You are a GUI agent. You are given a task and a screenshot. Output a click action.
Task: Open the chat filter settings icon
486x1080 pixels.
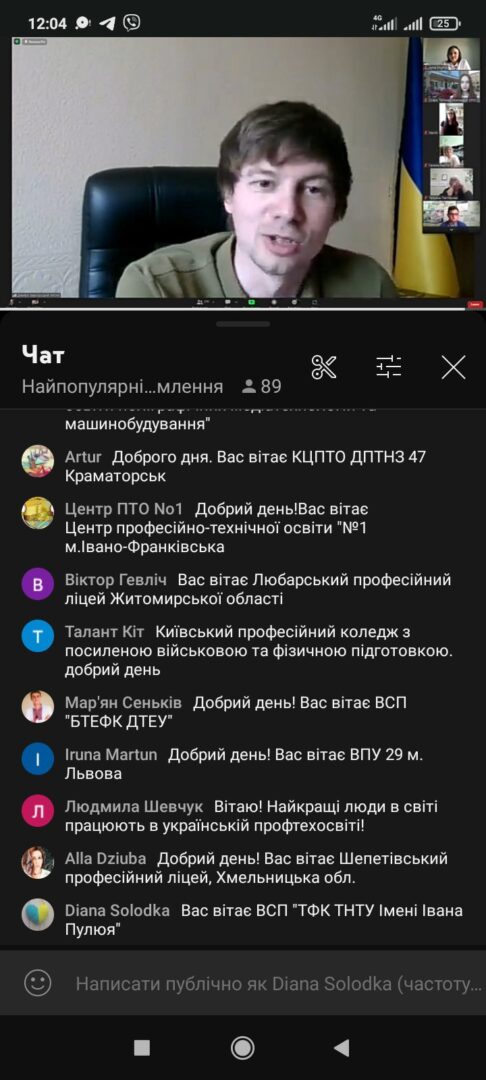[389, 367]
